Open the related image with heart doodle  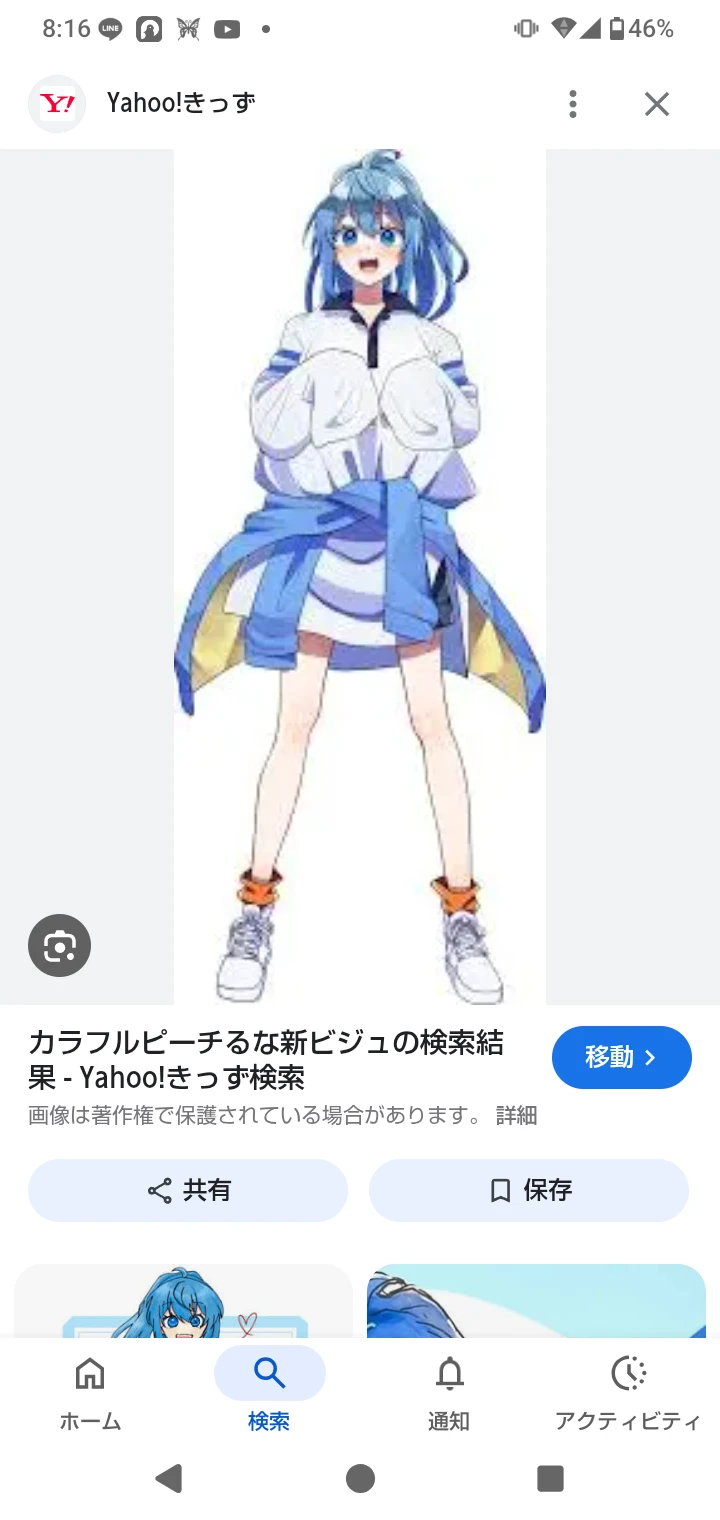point(184,1301)
